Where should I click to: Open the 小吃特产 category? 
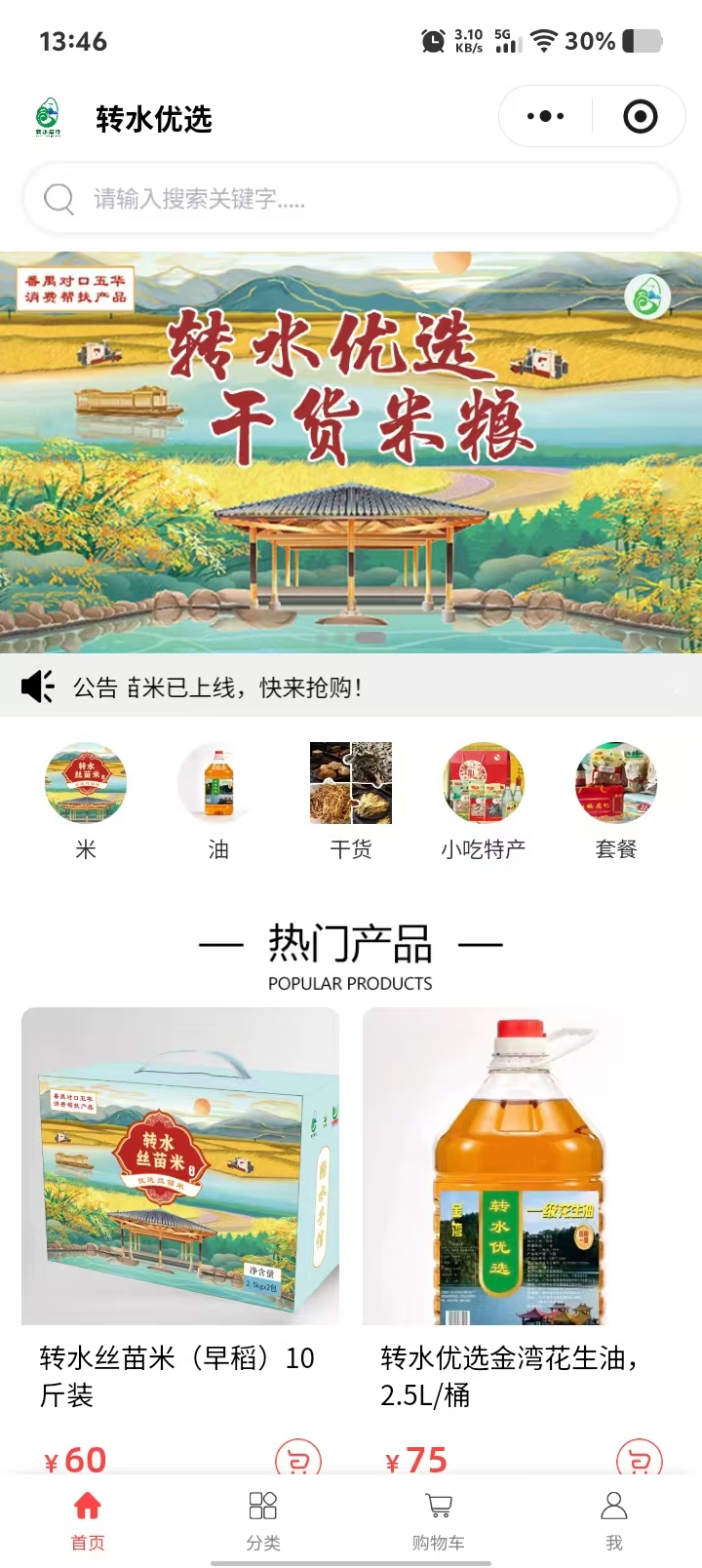[x=484, y=801]
